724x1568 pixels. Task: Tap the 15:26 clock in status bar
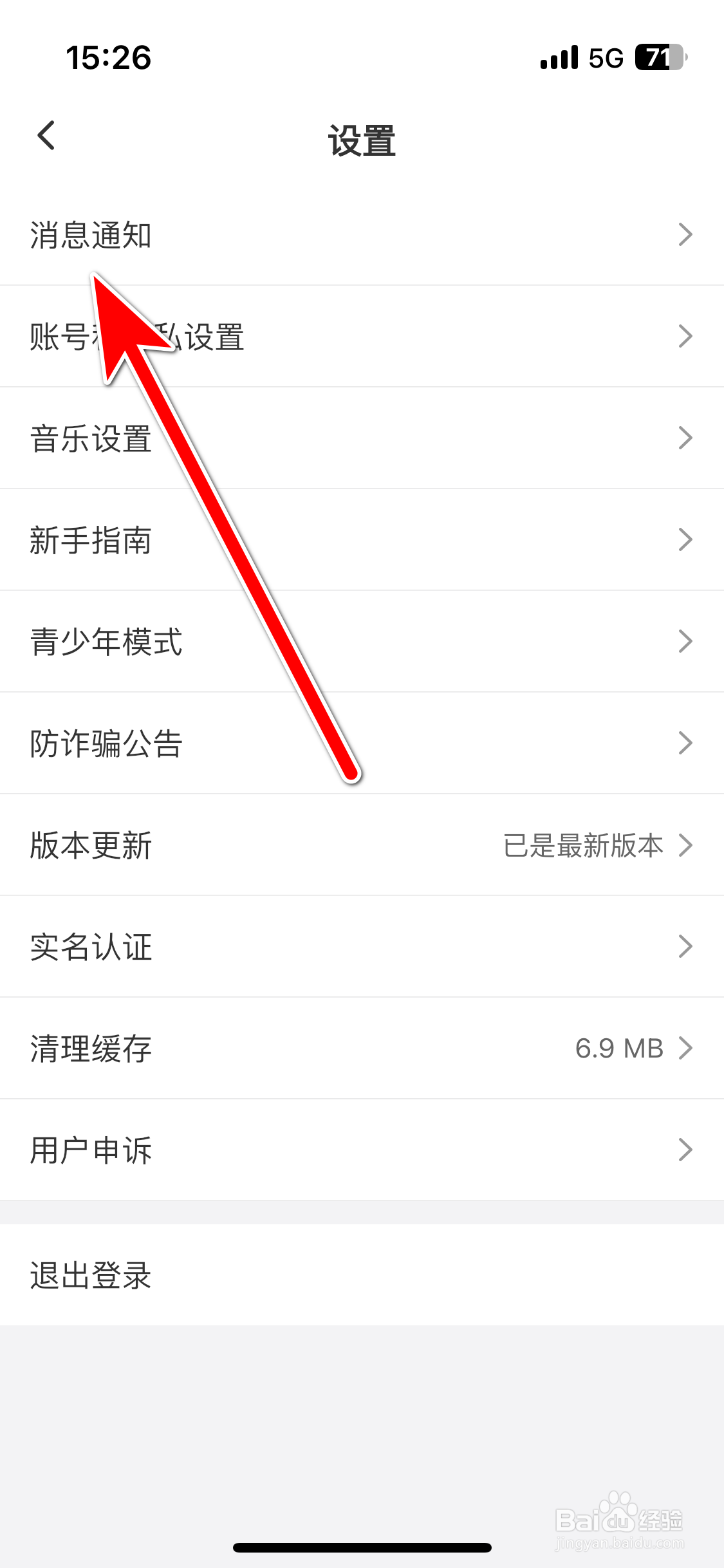point(110,58)
